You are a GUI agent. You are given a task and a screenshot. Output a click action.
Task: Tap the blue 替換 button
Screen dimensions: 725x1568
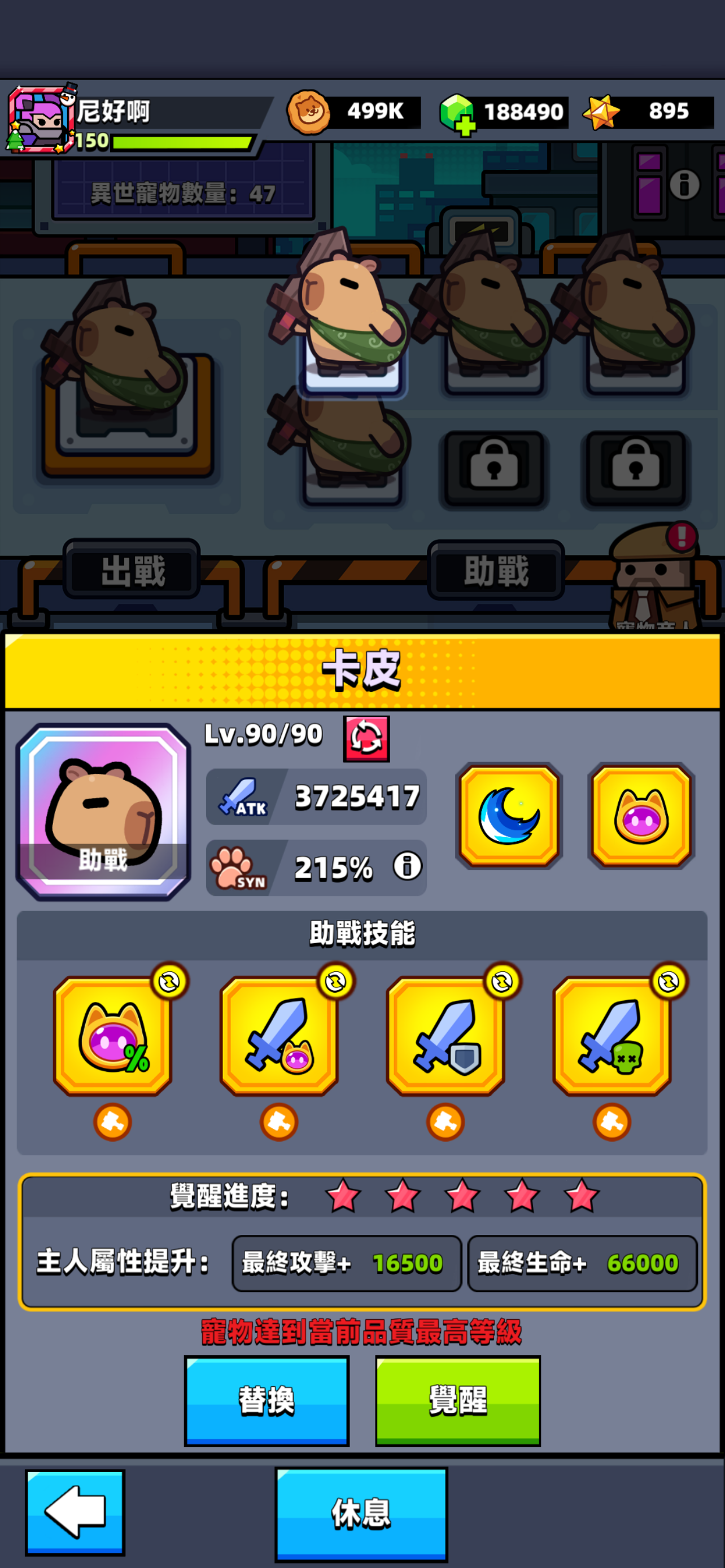[267, 1400]
